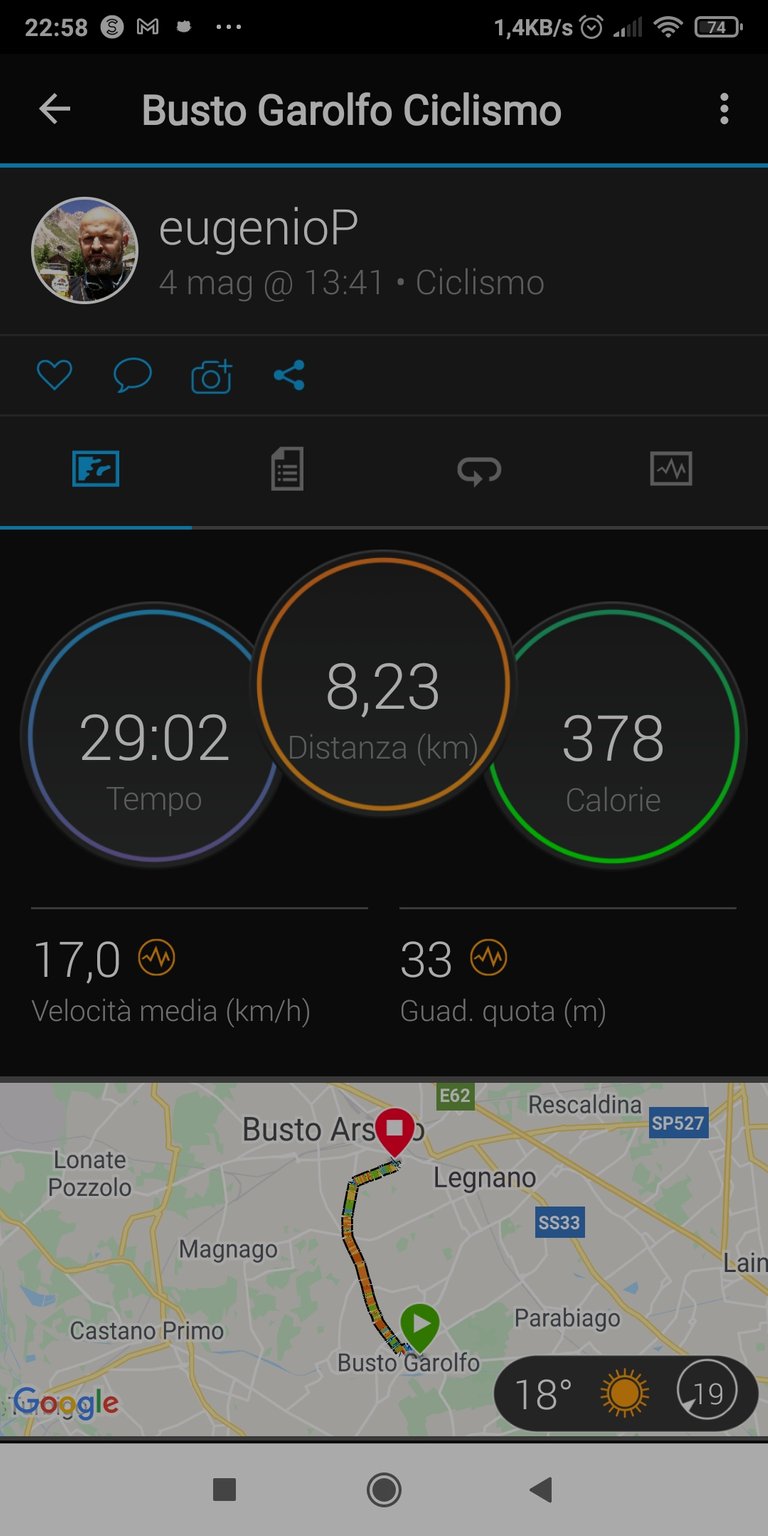Open the chart icon next to Guad. quota
The height and width of the screenshot is (1536, 768).
488,958
